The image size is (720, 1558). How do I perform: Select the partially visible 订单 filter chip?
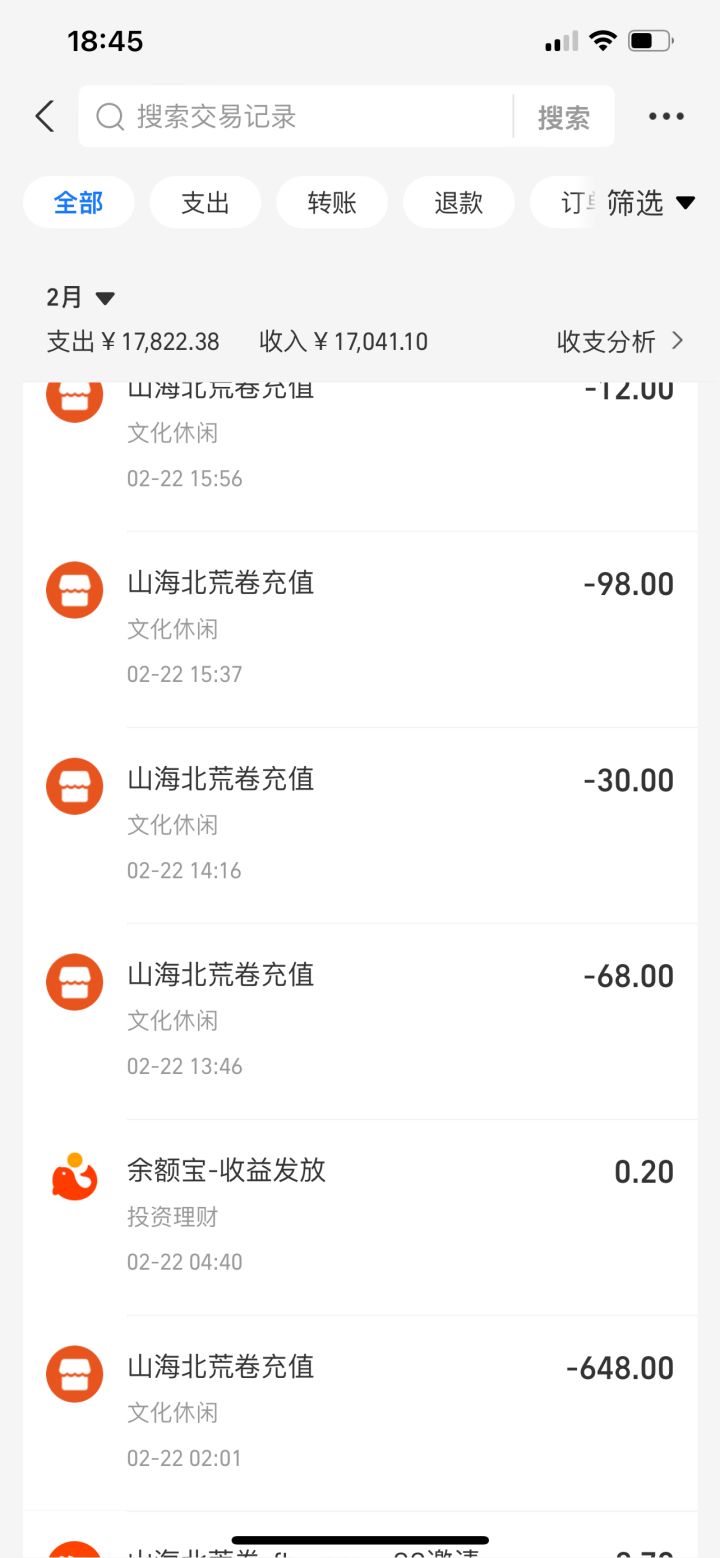coord(578,202)
